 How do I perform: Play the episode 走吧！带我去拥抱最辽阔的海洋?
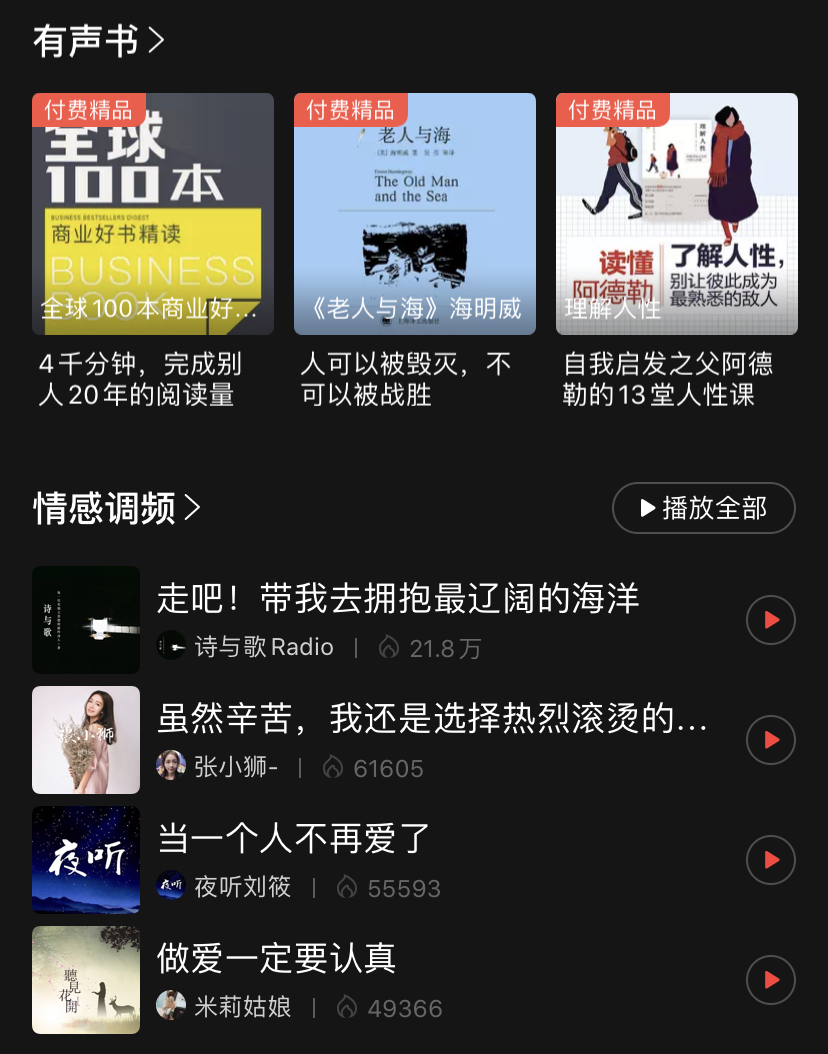click(770, 620)
